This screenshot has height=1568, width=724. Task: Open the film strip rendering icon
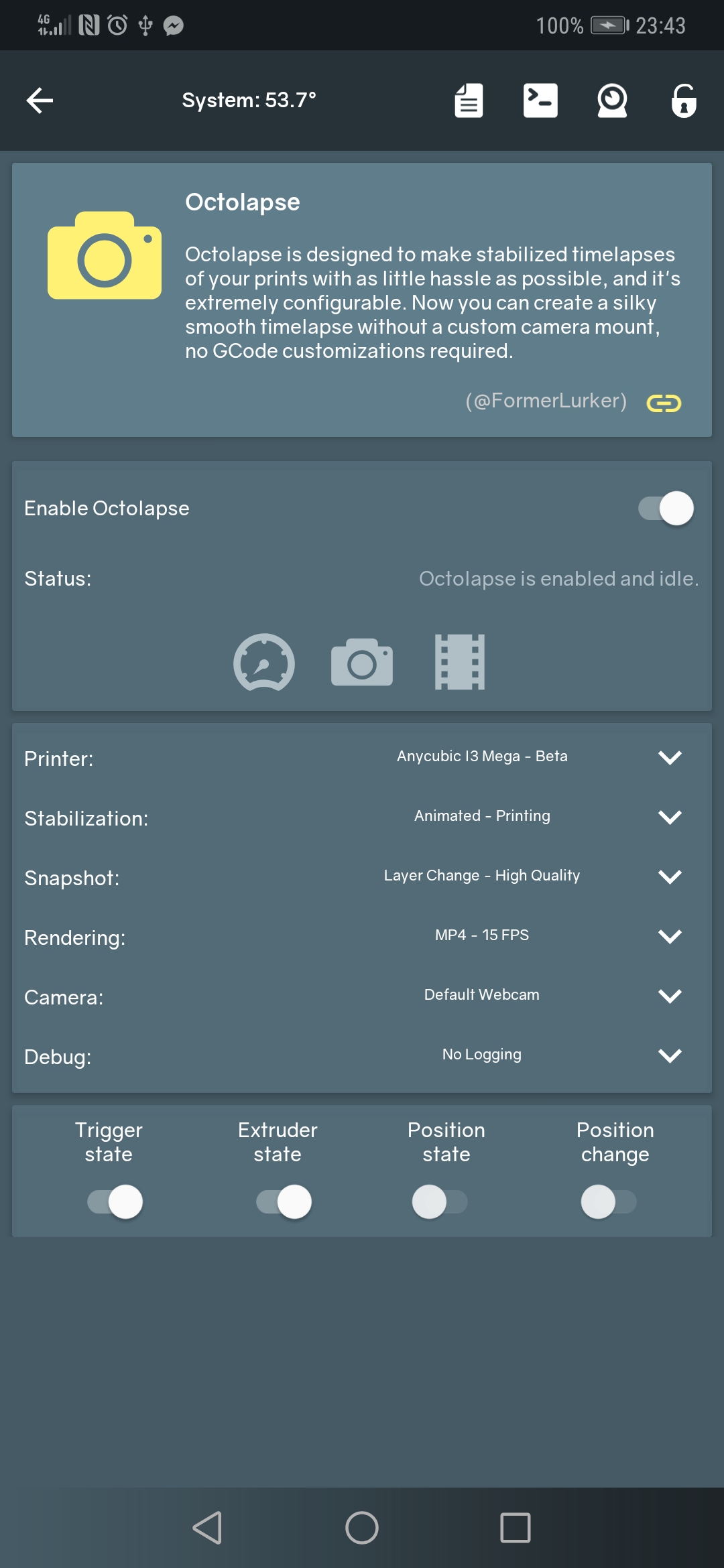[461, 663]
